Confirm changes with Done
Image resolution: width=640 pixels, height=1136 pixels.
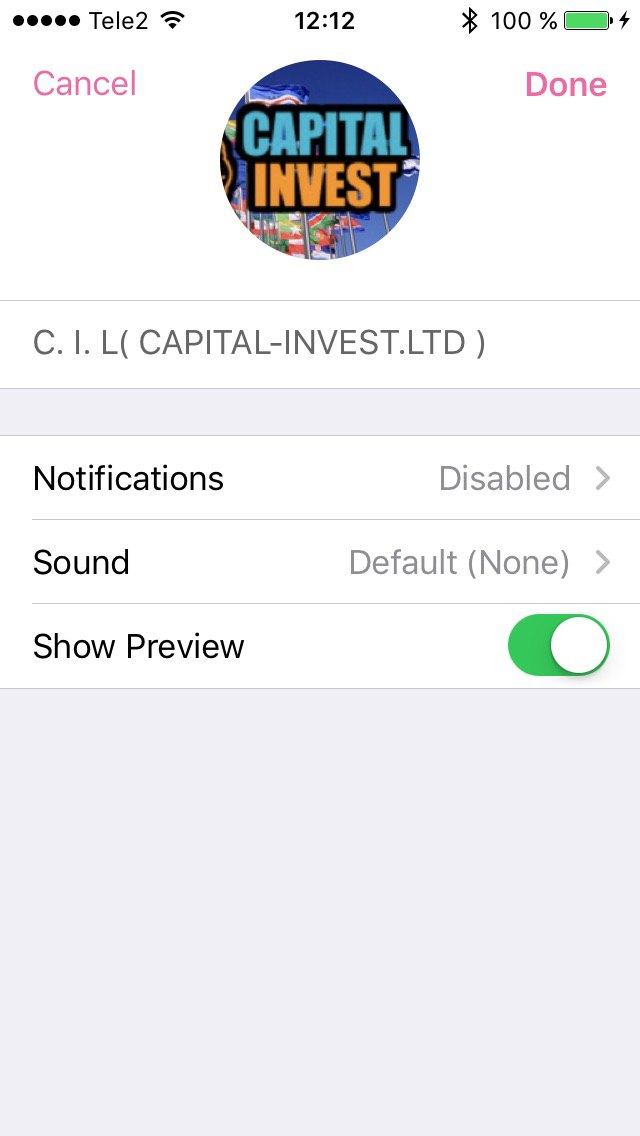(565, 84)
